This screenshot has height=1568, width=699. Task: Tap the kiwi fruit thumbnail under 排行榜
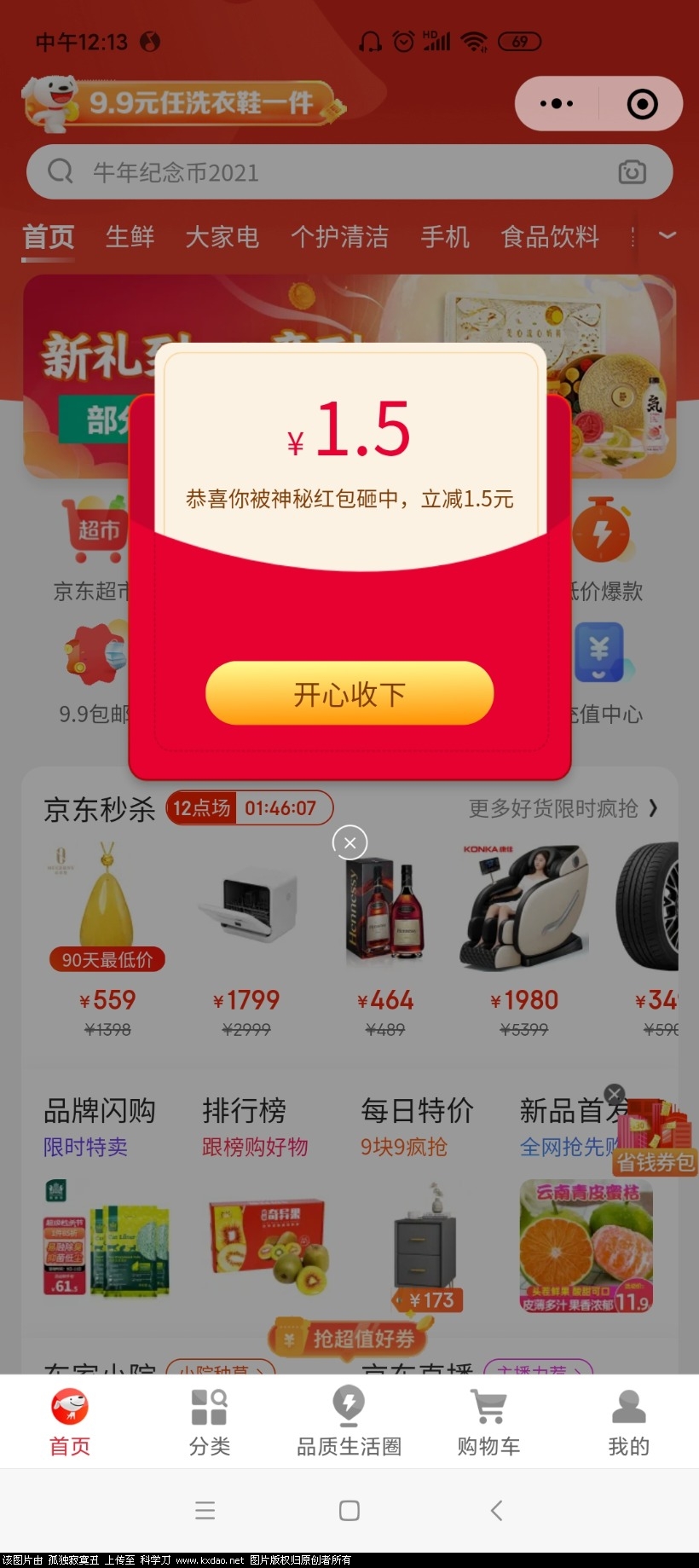pyautogui.click(x=269, y=1245)
